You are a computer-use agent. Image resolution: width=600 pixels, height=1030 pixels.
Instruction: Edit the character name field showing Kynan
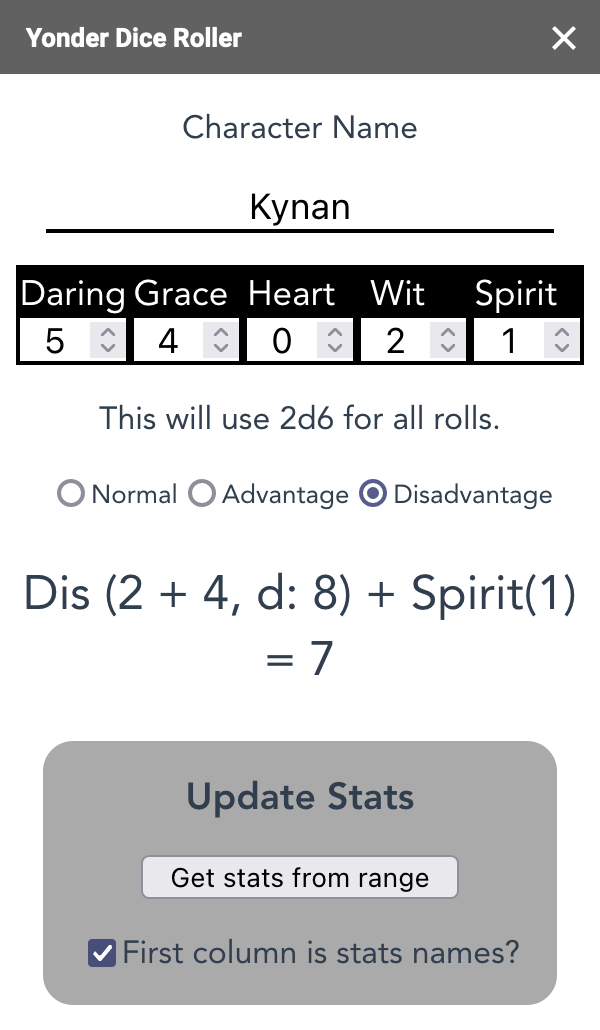pos(300,208)
